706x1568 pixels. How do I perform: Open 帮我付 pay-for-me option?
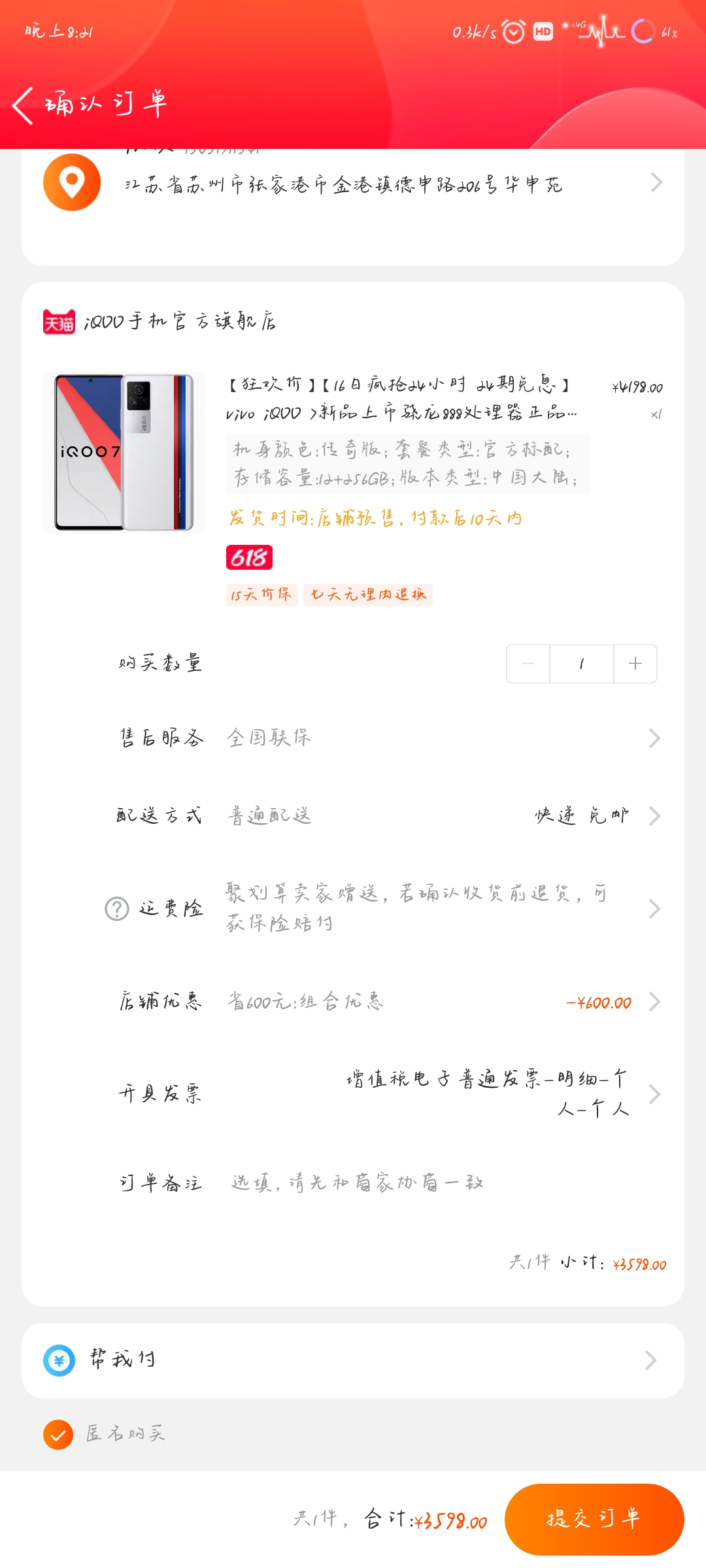(x=353, y=1360)
